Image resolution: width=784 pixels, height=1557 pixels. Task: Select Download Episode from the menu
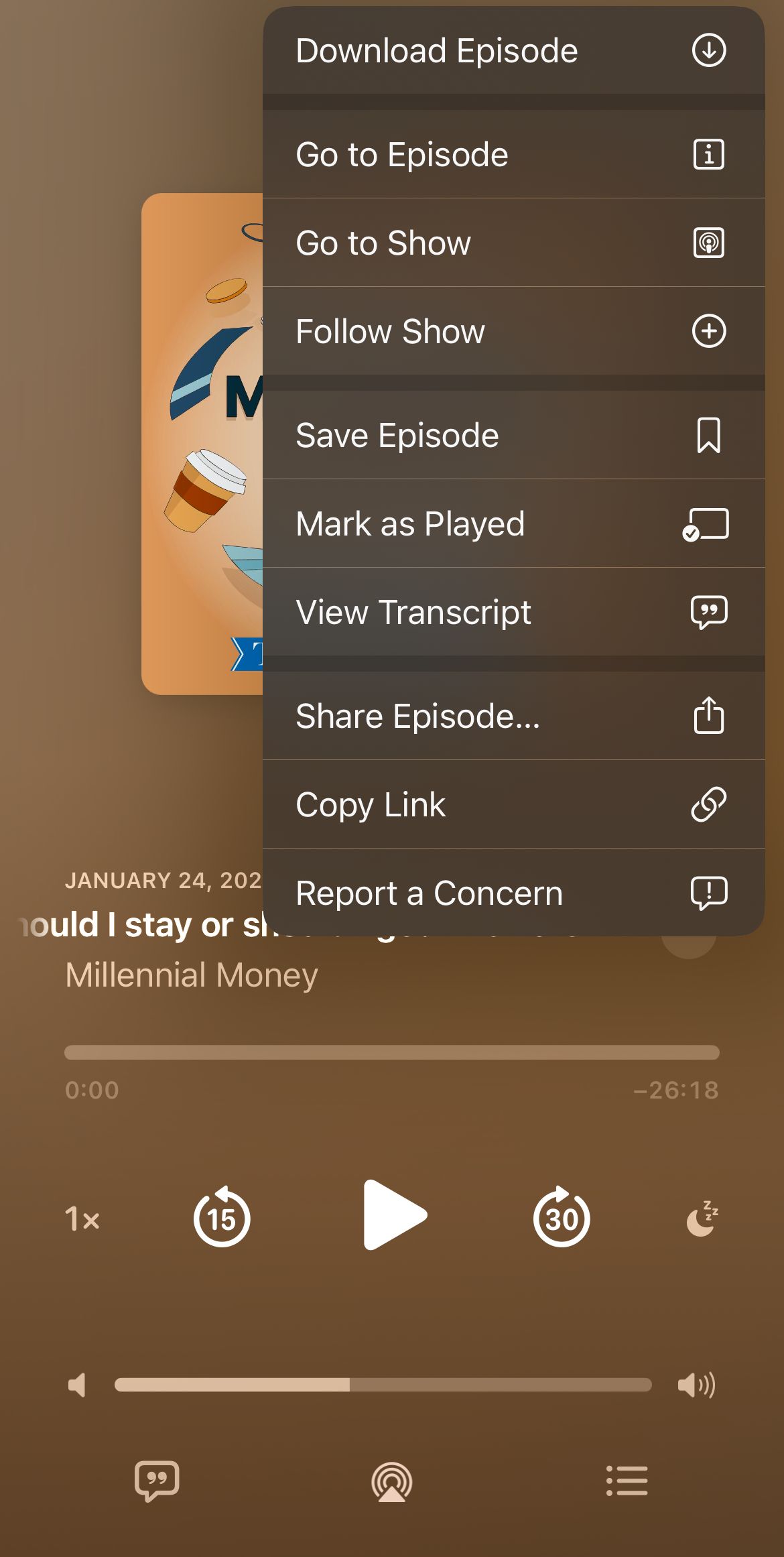pos(513,51)
